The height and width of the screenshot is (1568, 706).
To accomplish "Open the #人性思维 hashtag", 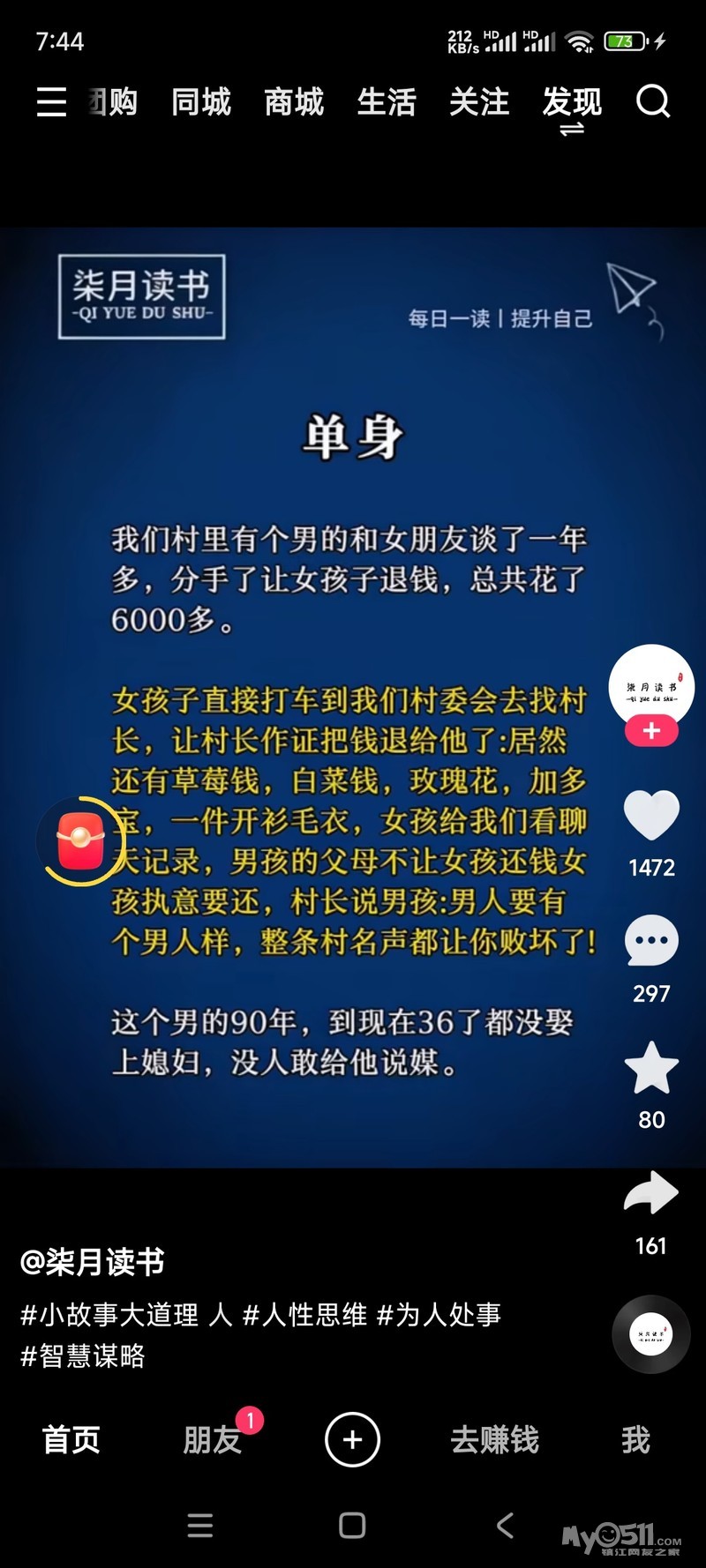I will (304, 1315).
